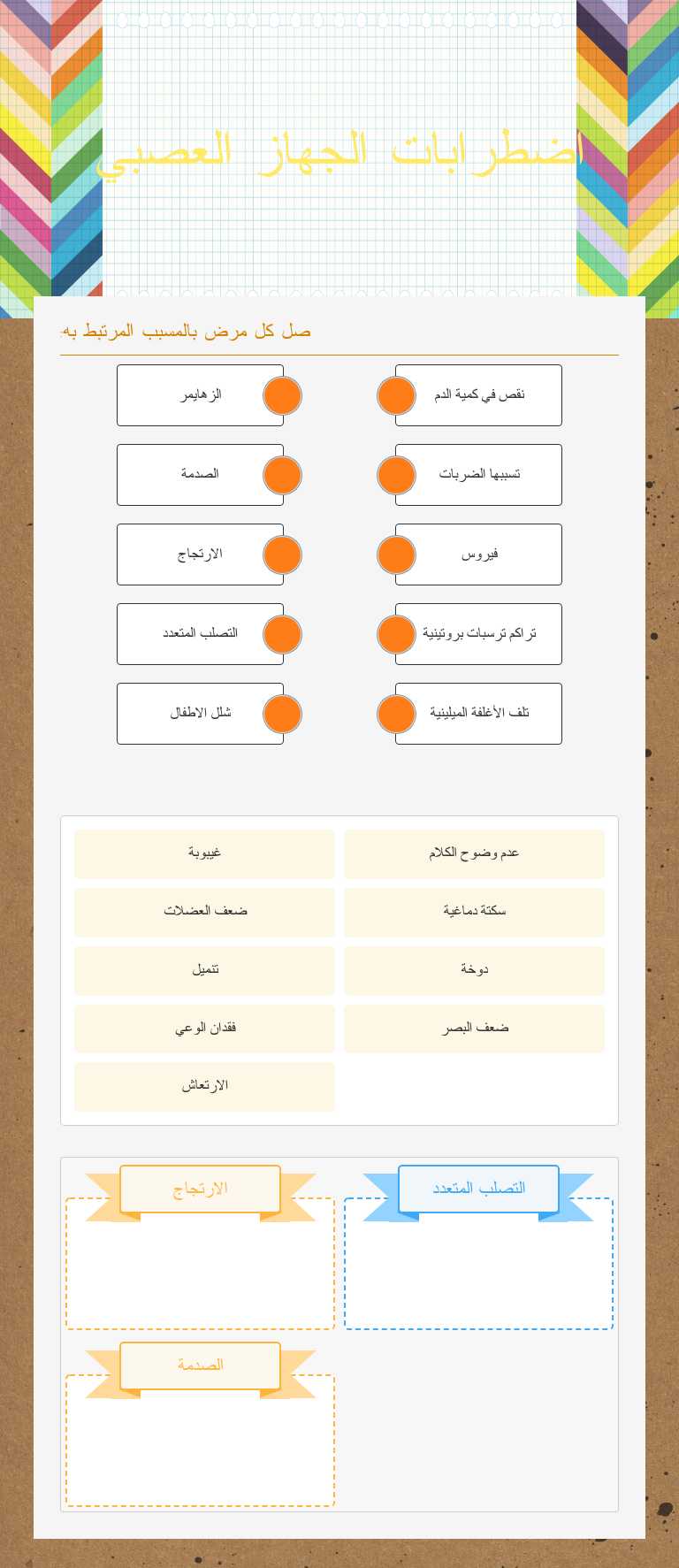
Task: Select the connector dot for الارتجاج
Action: click(282, 555)
